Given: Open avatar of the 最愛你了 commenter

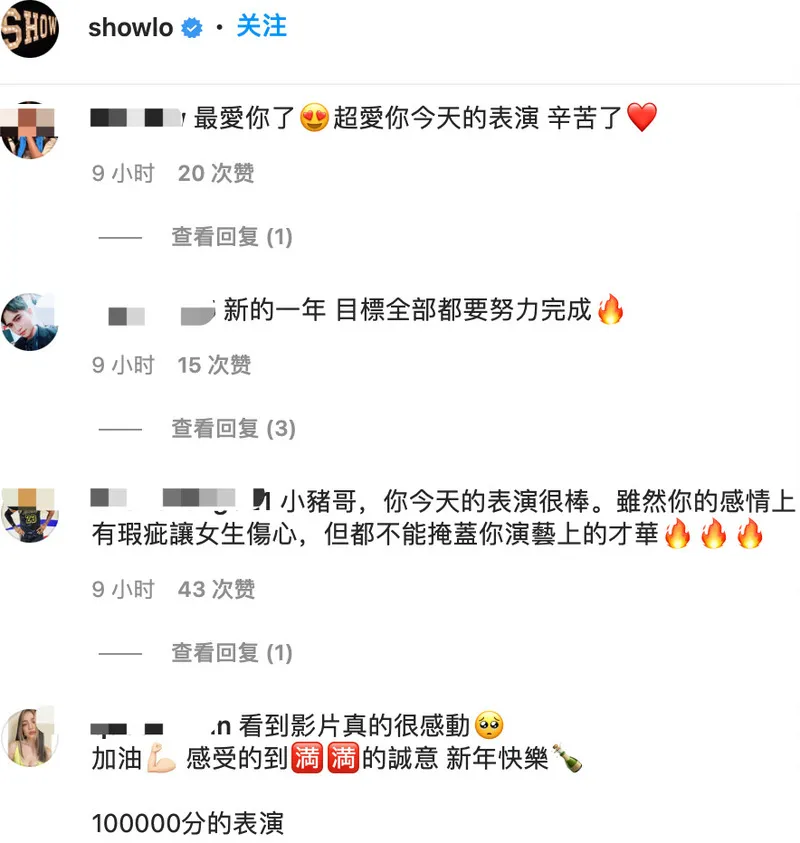Looking at the screenshot, I should click(29, 130).
